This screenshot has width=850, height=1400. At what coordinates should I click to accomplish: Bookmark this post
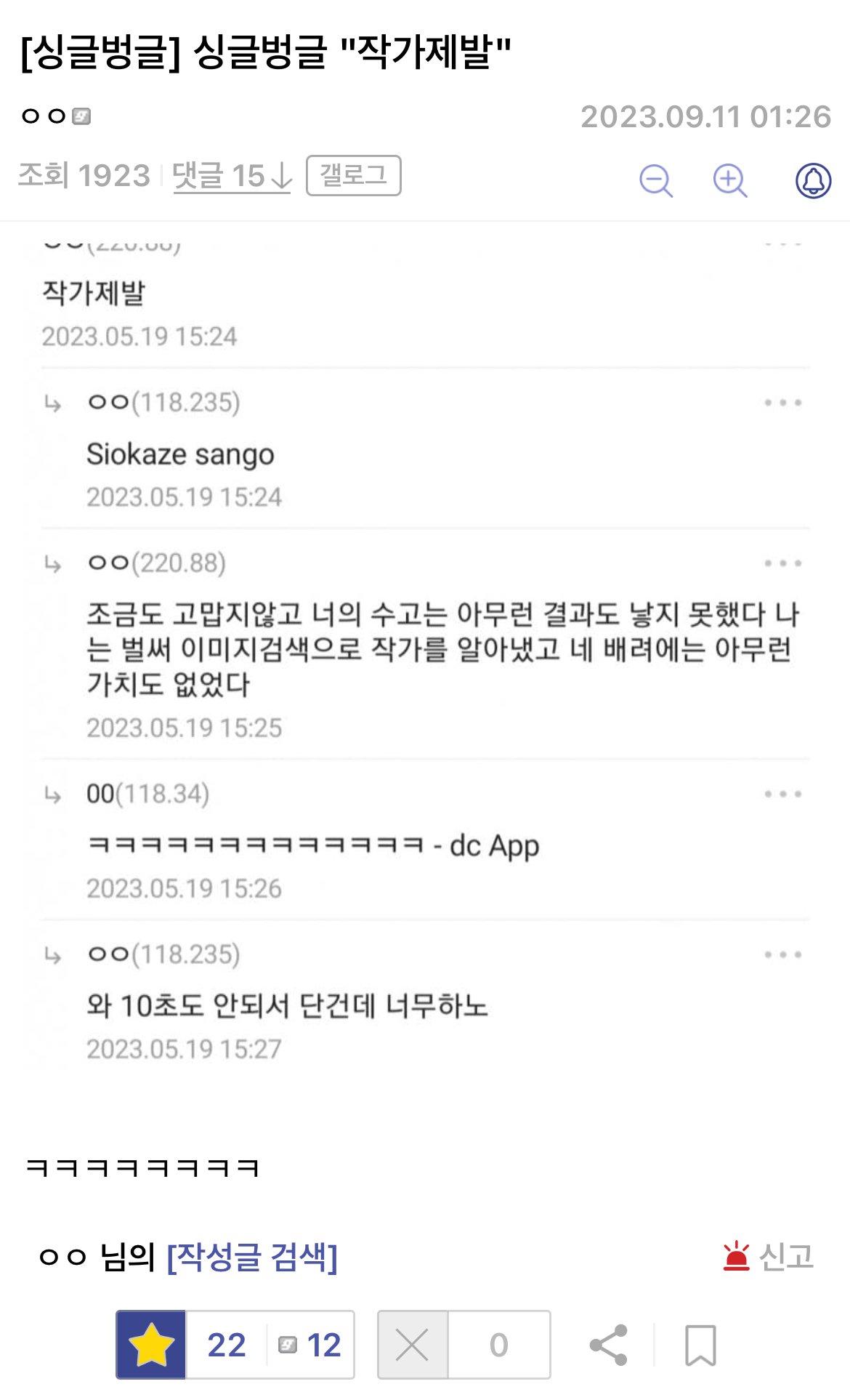(700, 1345)
